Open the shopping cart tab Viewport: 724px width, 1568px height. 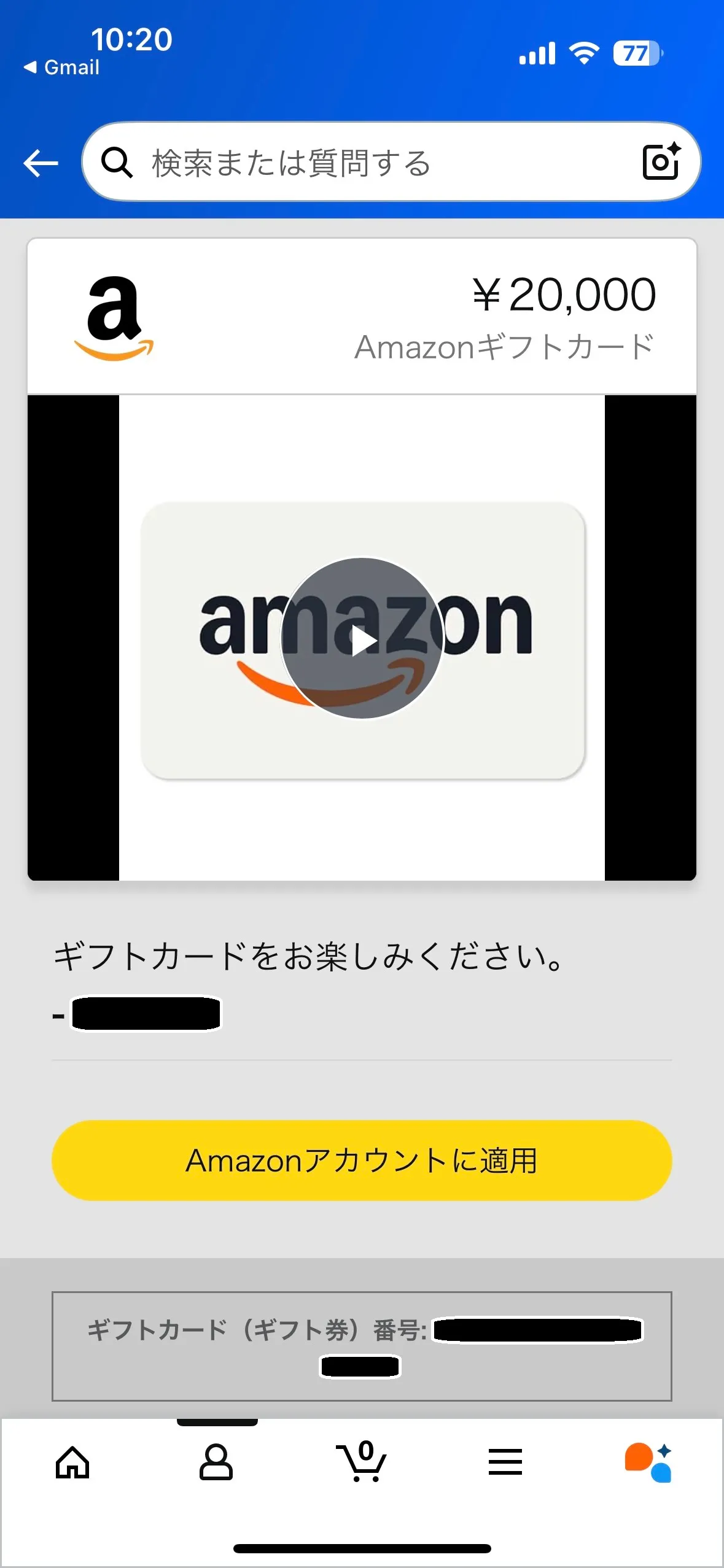(x=362, y=1462)
